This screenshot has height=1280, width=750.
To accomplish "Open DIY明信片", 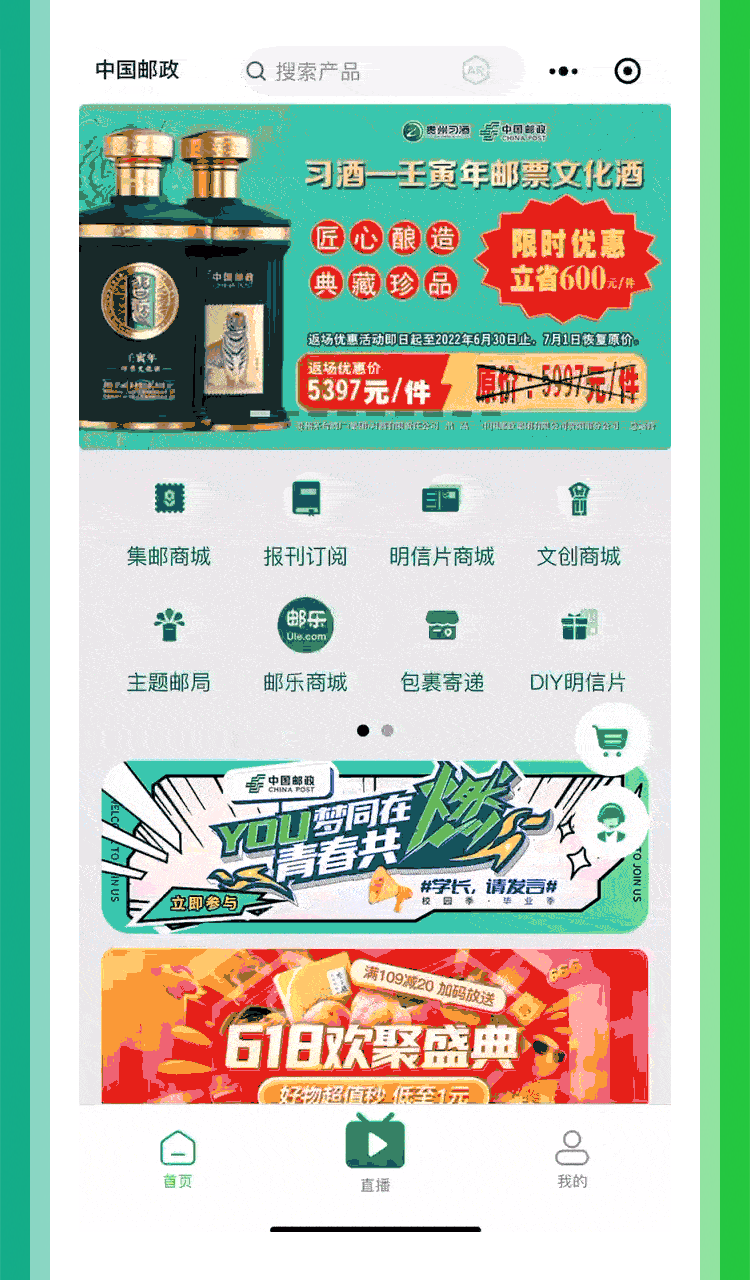I will (578, 649).
